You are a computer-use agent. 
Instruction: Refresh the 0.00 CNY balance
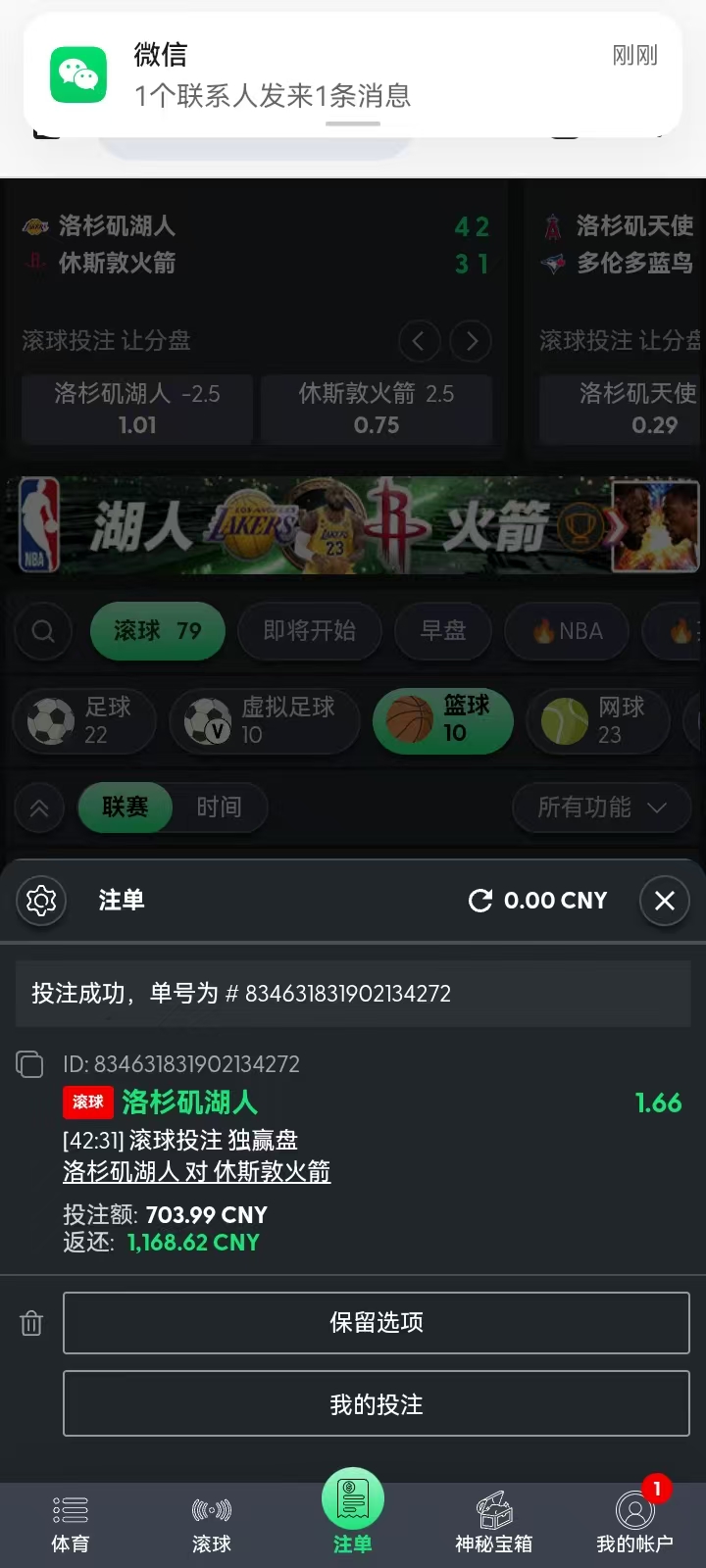coord(479,900)
